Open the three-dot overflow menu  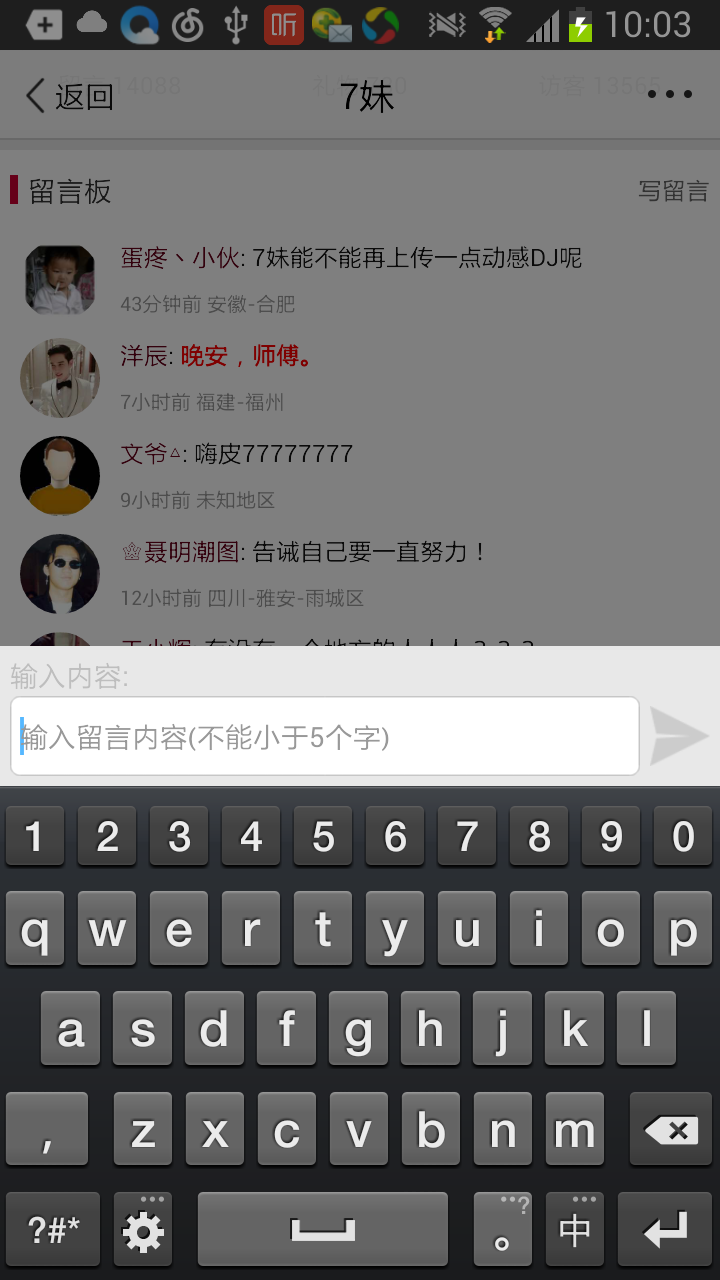[669, 95]
